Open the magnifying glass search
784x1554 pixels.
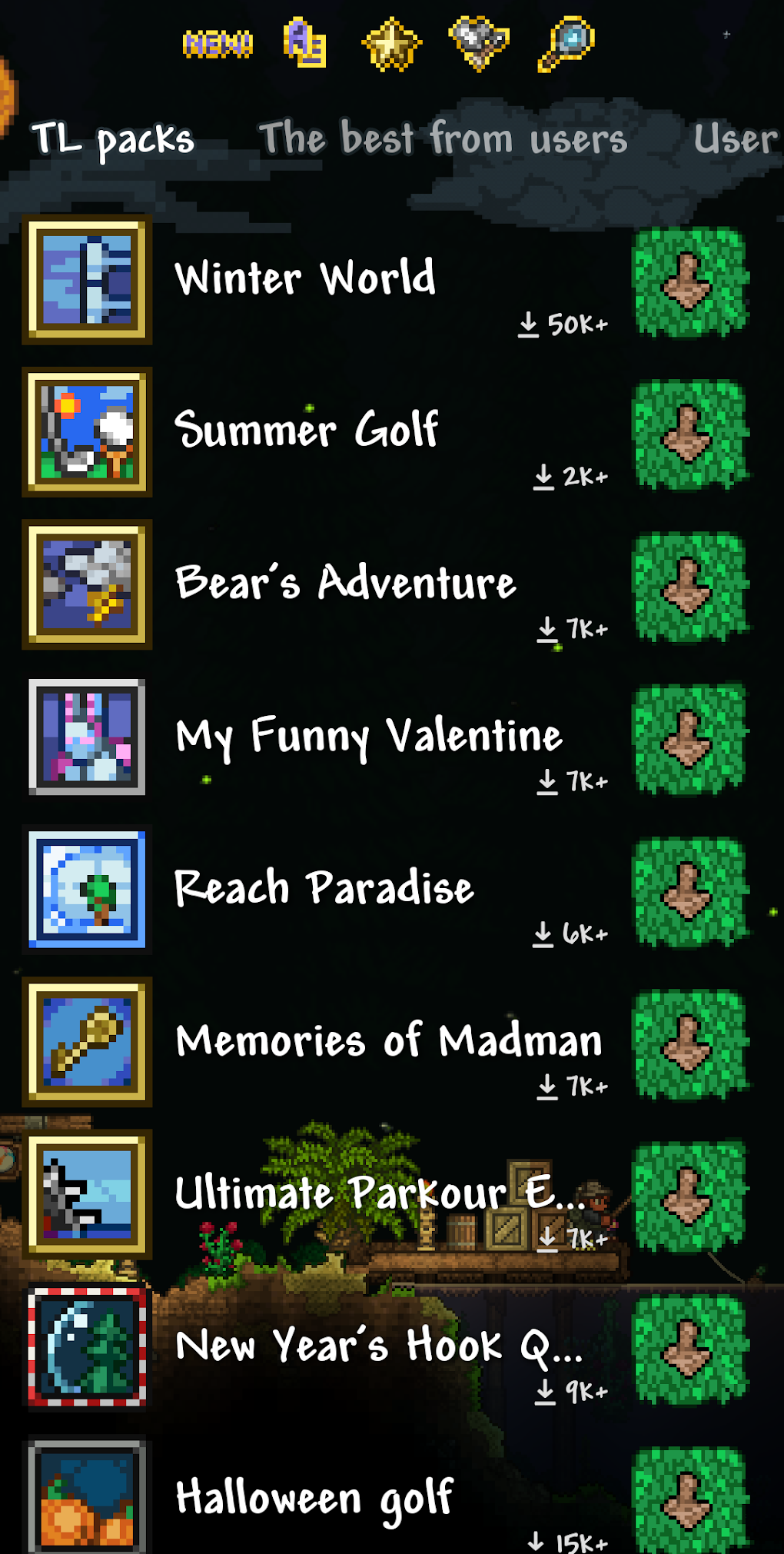(566, 44)
